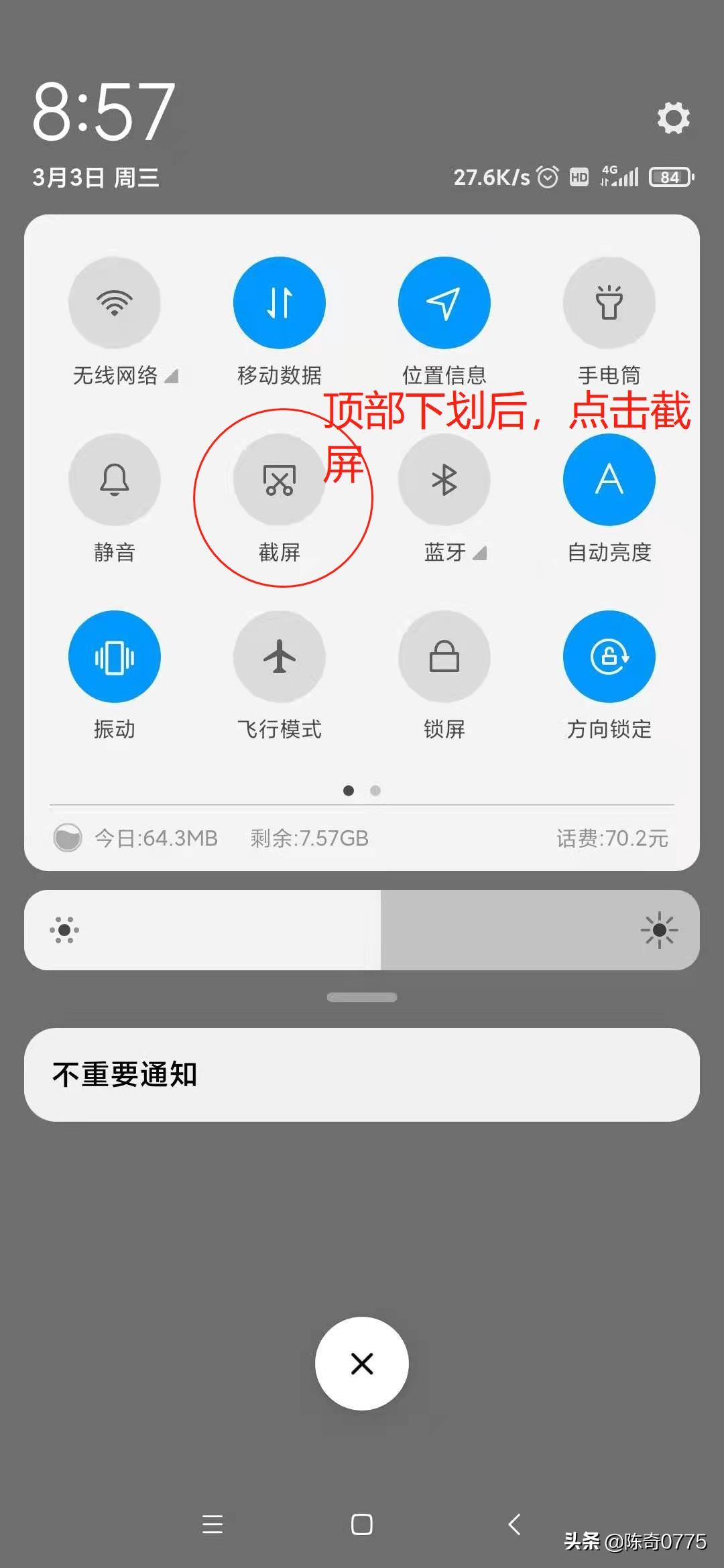Open the 锁屏 lock screen shortcut
The image size is (724, 1568).
444,657
